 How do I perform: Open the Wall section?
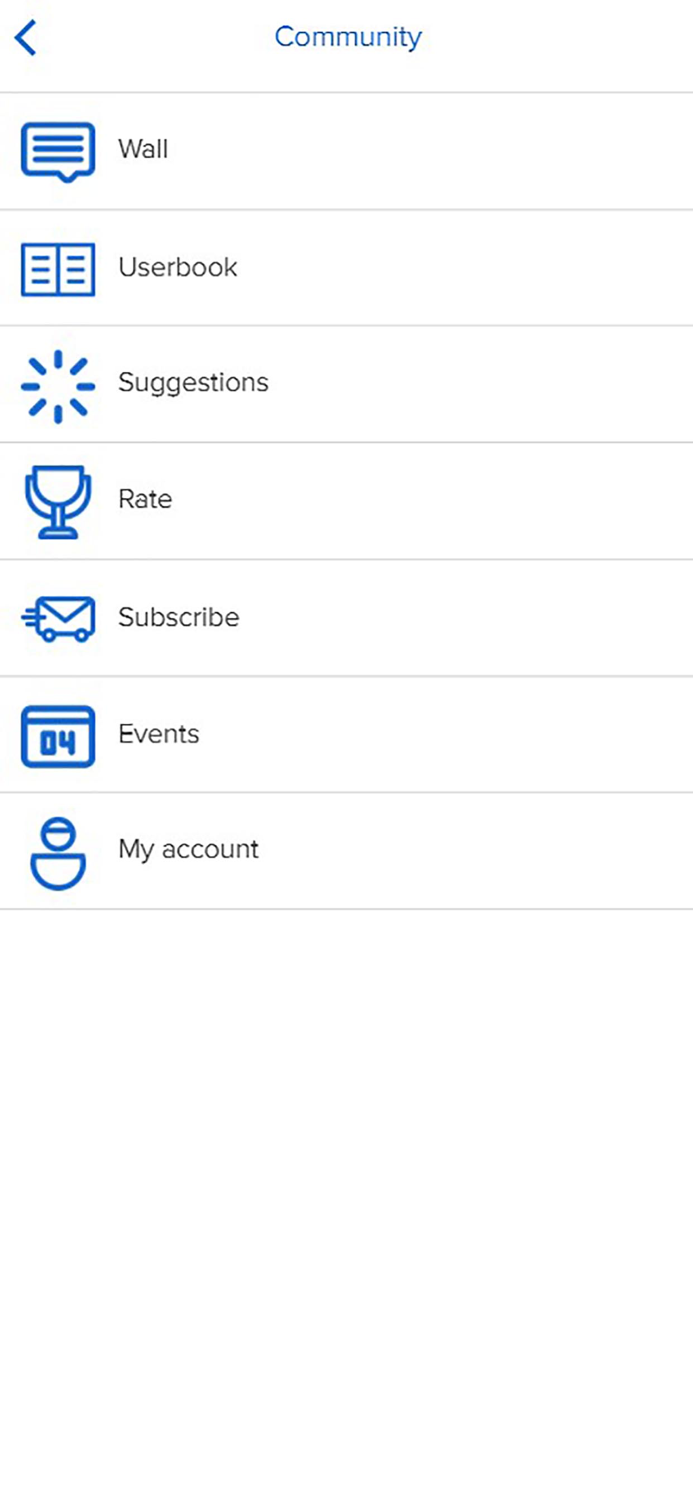(143, 150)
